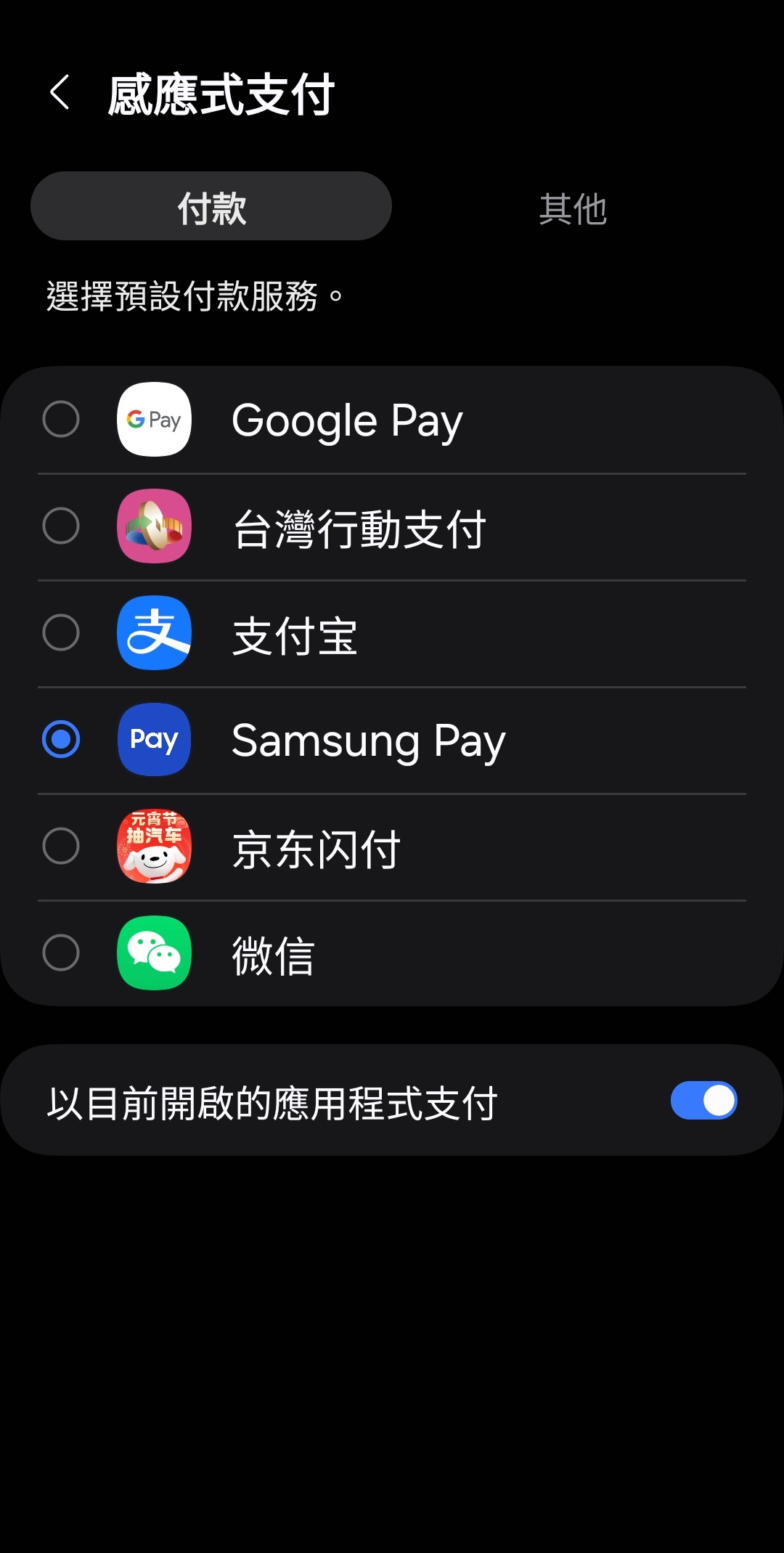
Task: Go back from 感應式支付 screen
Action: point(60,94)
